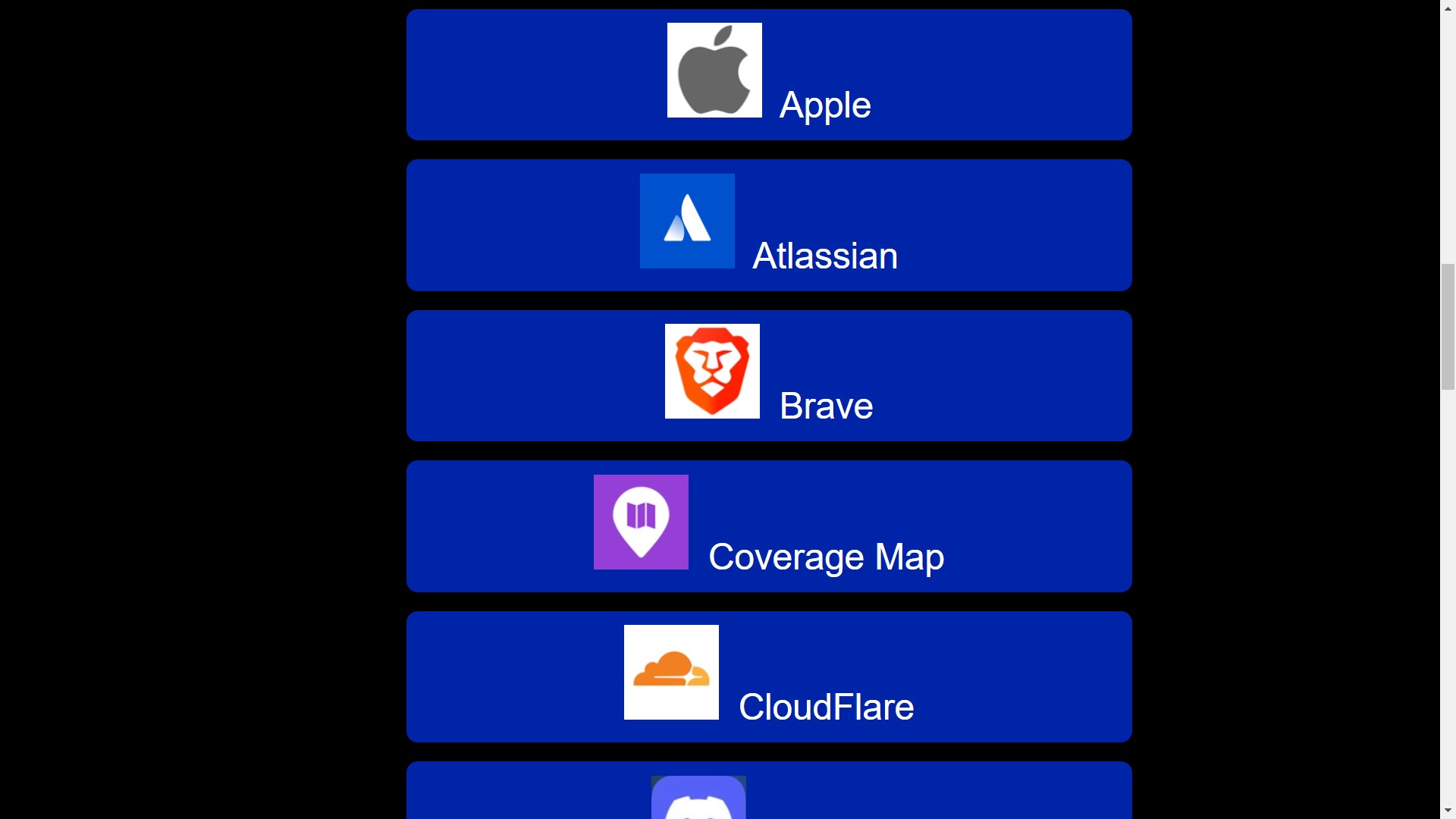Select the Atlassian card
The image size is (1456, 819).
(768, 225)
